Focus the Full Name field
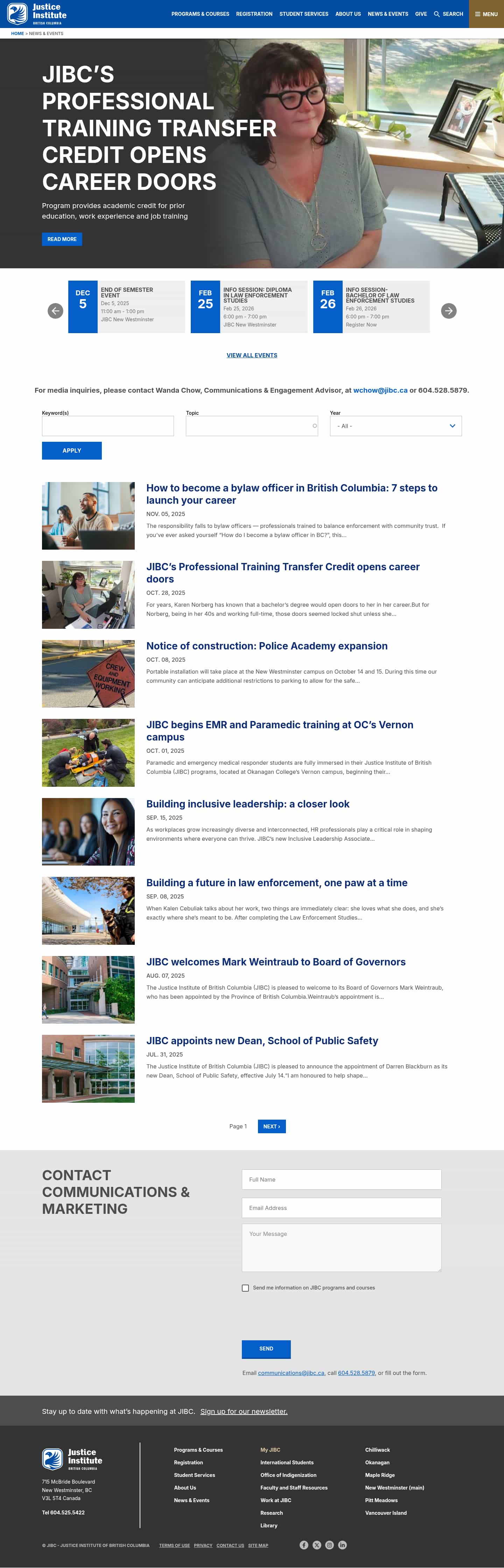504x1568 pixels. (341, 1179)
